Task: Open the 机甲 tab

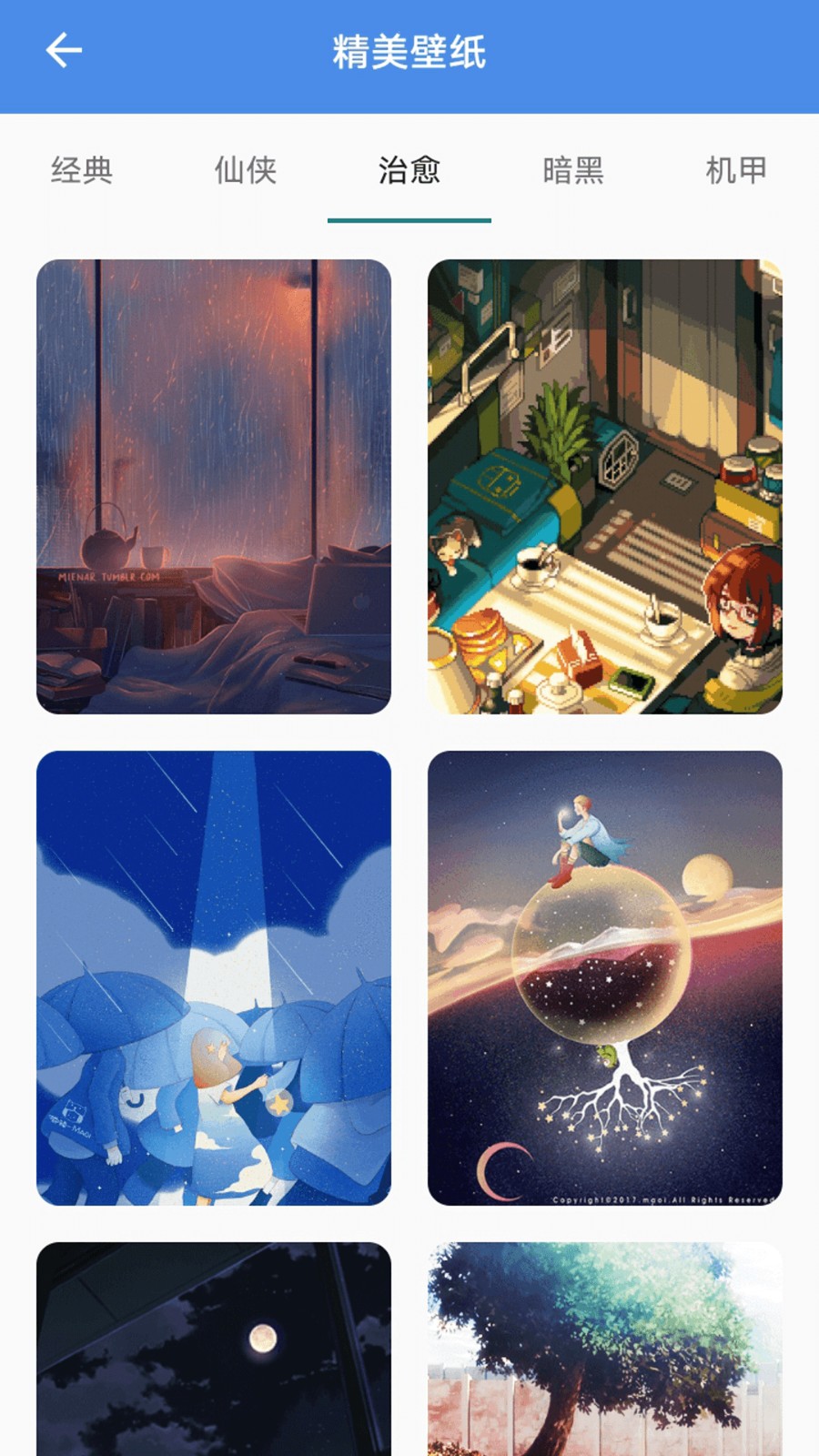Action: [x=735, y=170]
